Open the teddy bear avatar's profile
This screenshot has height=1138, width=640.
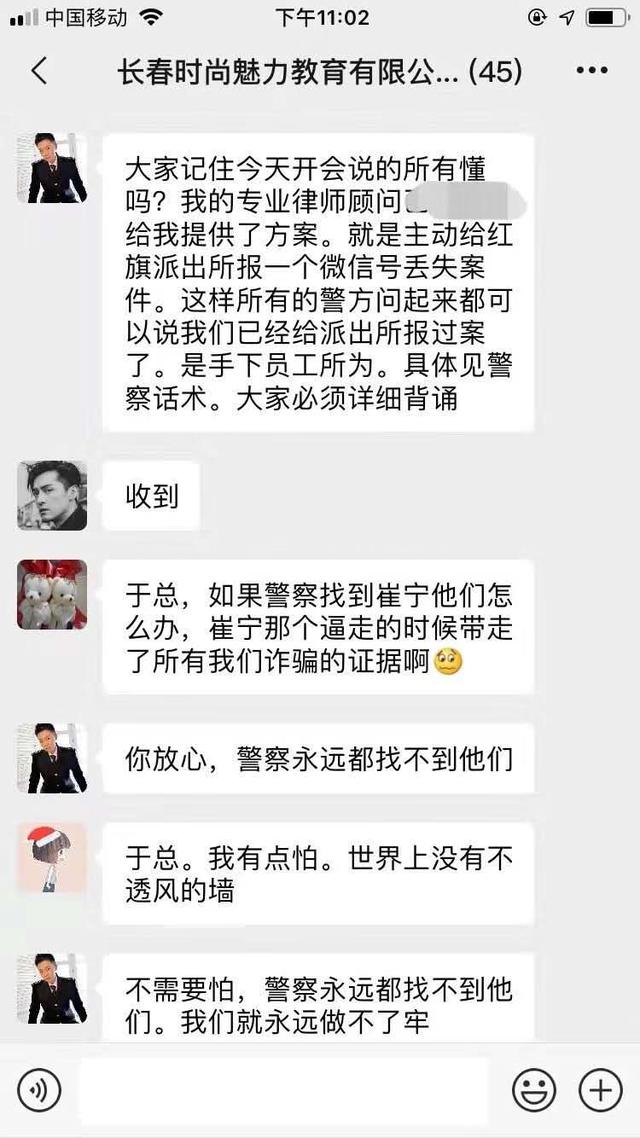point(52,595)
